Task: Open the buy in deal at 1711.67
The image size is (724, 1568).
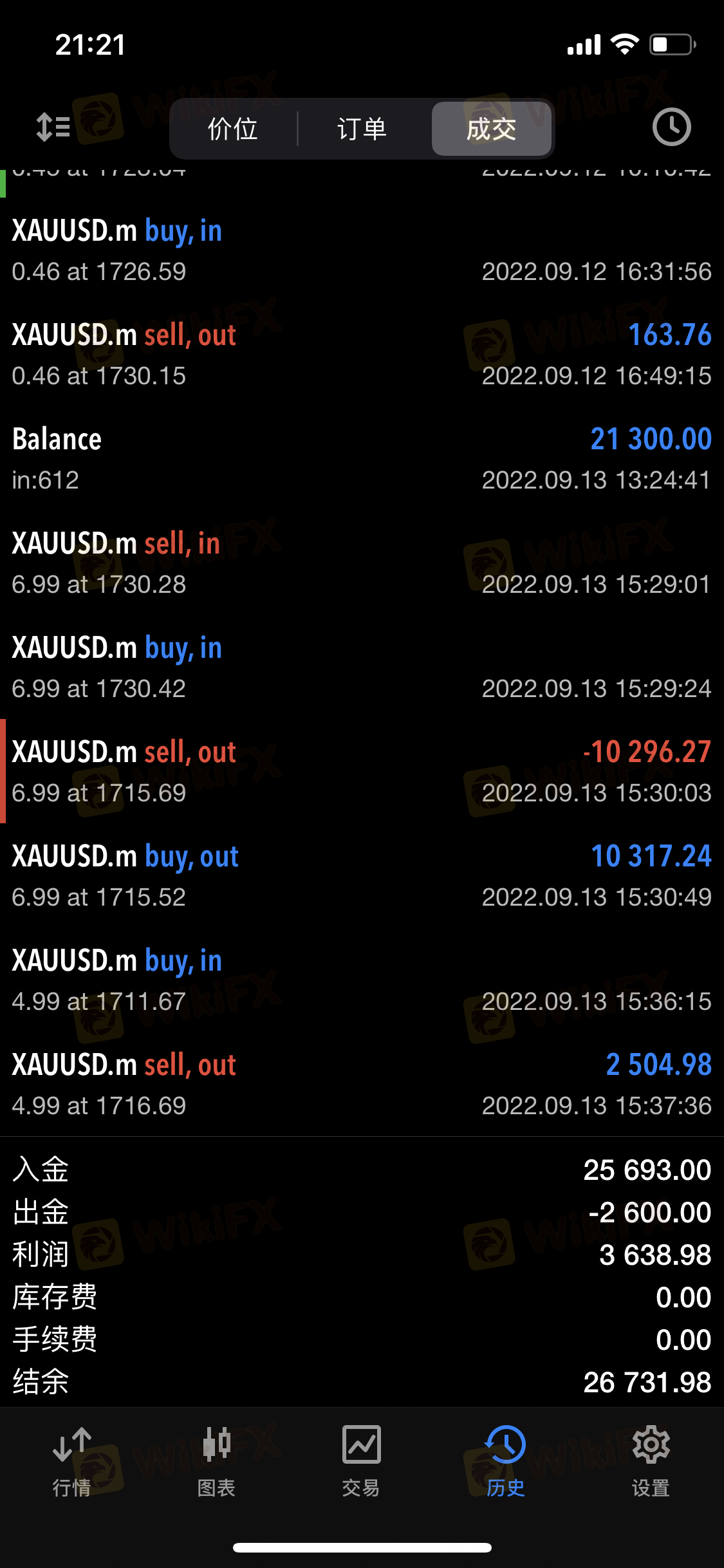Action: pyautogui.click(x=362, y=980)
